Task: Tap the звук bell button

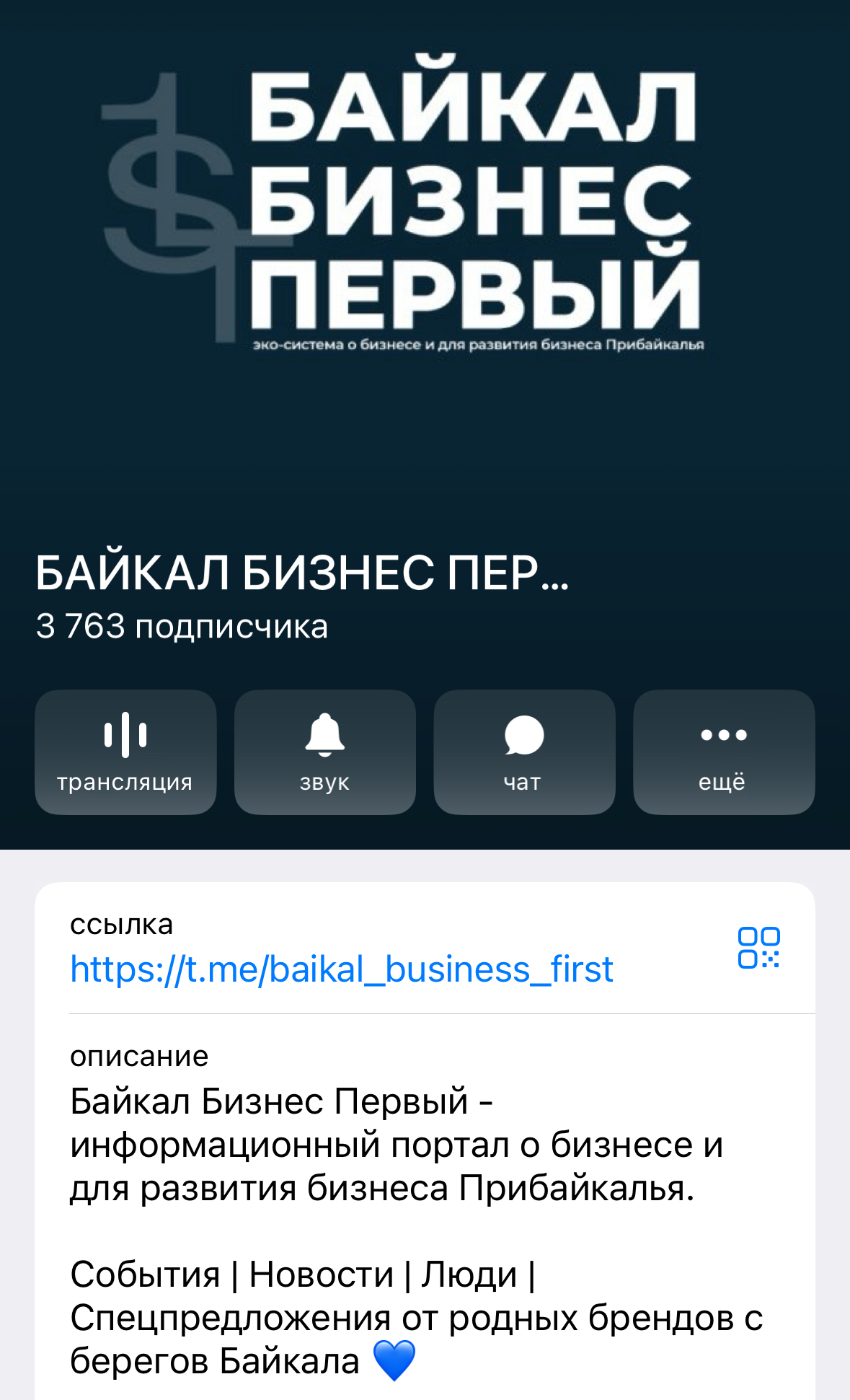Action: tap(325, 752)
